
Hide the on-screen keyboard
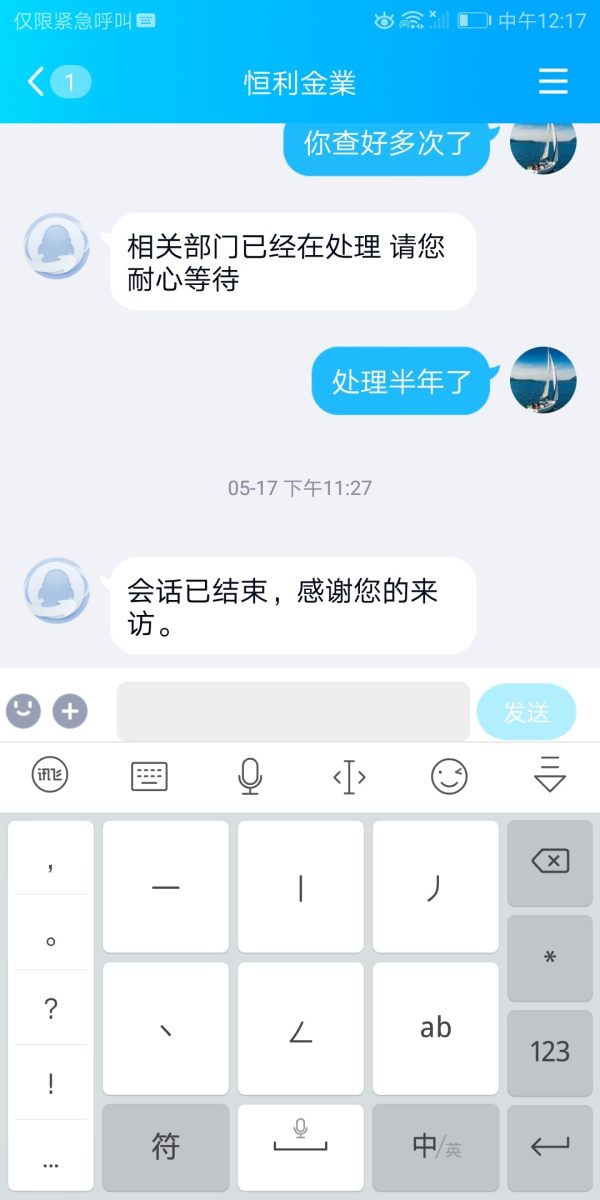point(550,776)
